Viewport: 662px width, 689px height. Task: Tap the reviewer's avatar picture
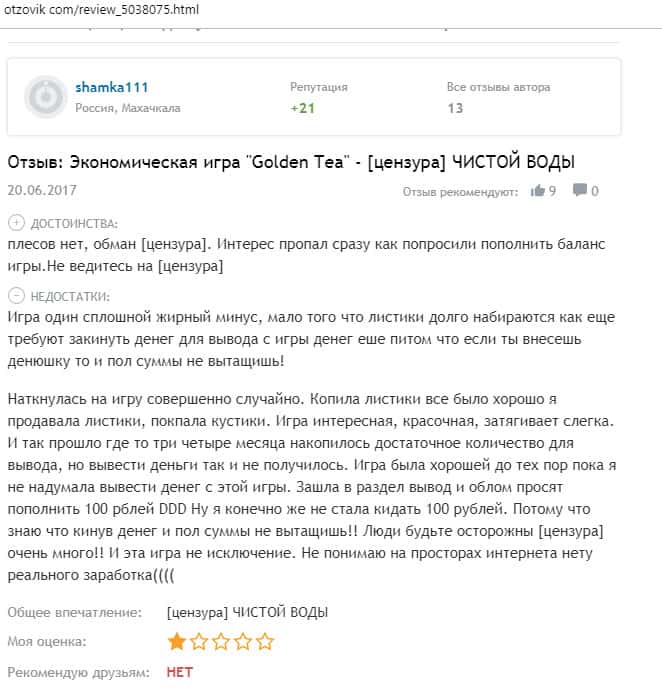[45, 96]
